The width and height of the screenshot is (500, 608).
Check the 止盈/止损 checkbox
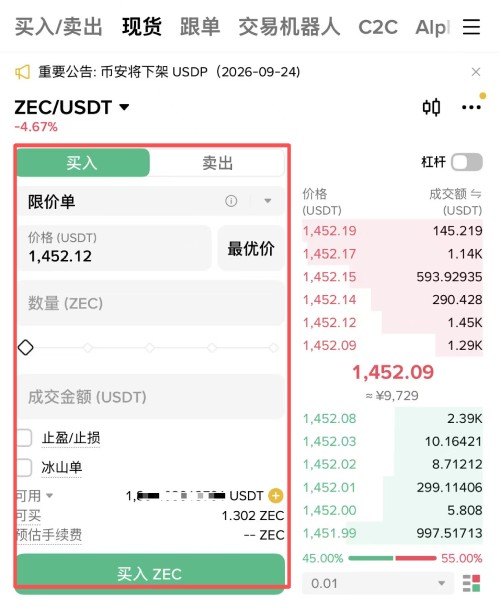point(24,438)
